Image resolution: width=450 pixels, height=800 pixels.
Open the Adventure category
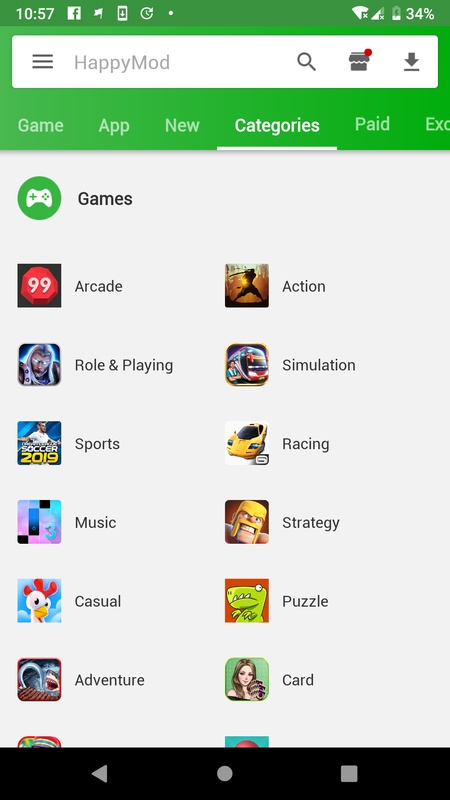[x=81, y=680]
